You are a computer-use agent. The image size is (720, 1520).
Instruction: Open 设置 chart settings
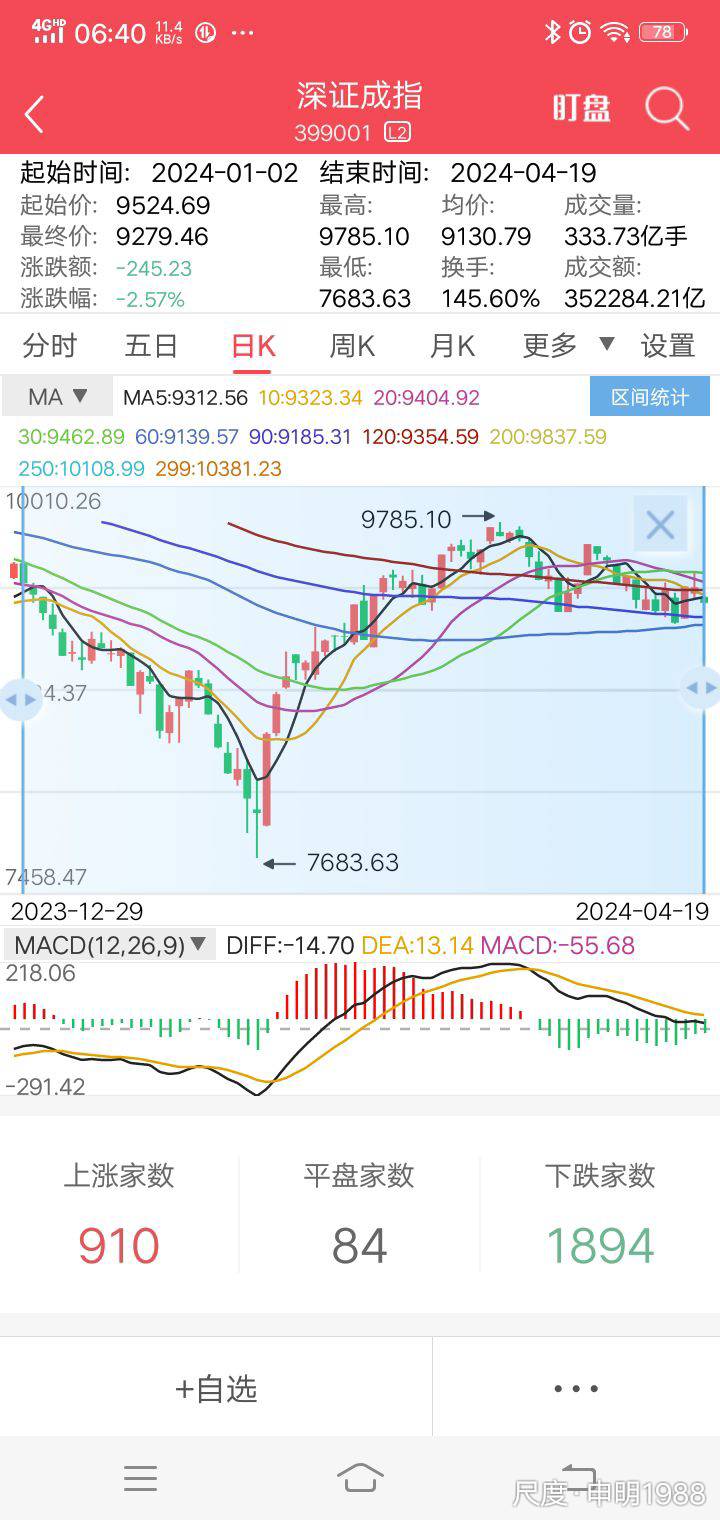[668, 346]
